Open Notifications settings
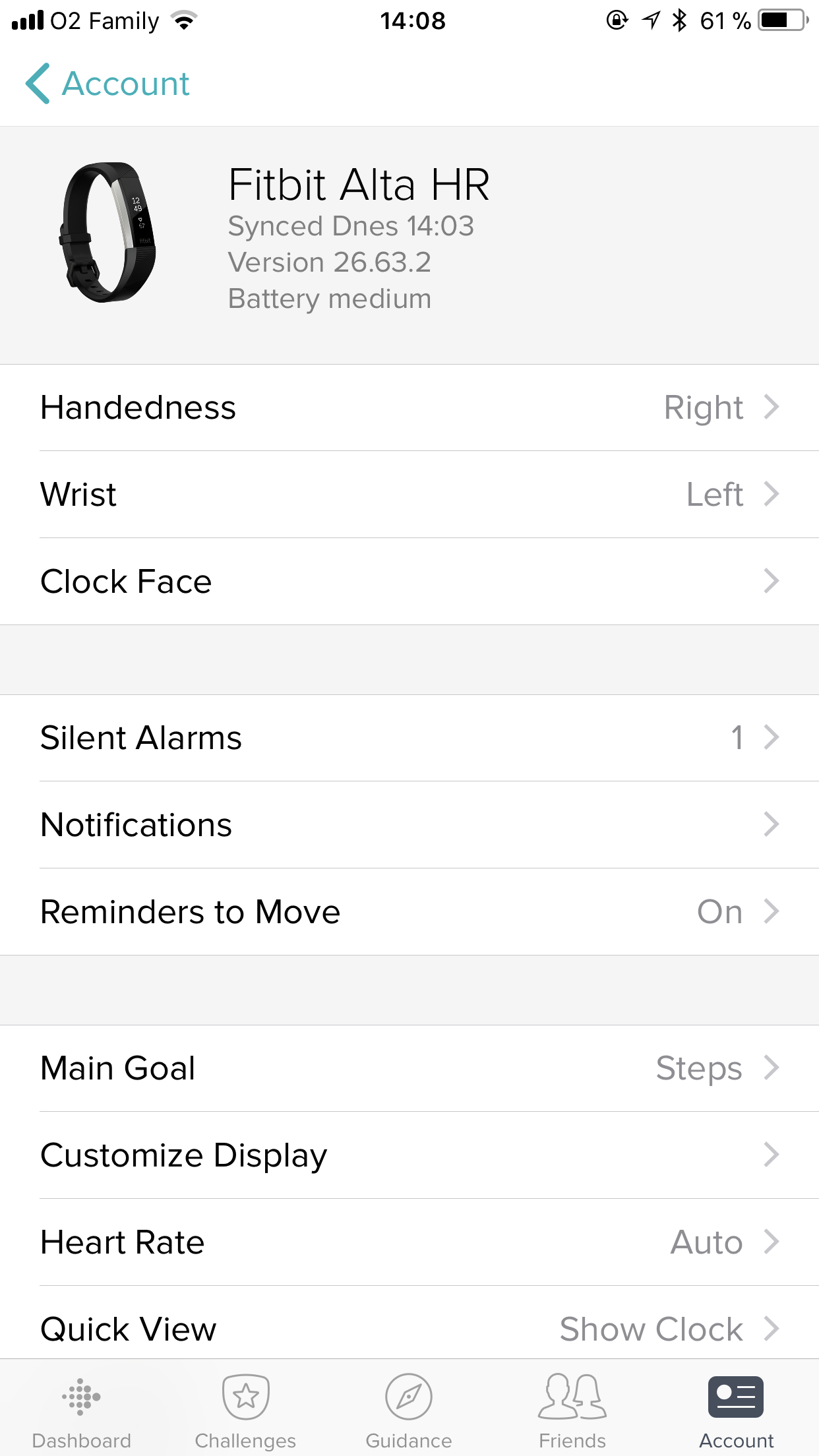This screenshot has height=1456, width=819. pyautogui.click(x=409, y=825)
